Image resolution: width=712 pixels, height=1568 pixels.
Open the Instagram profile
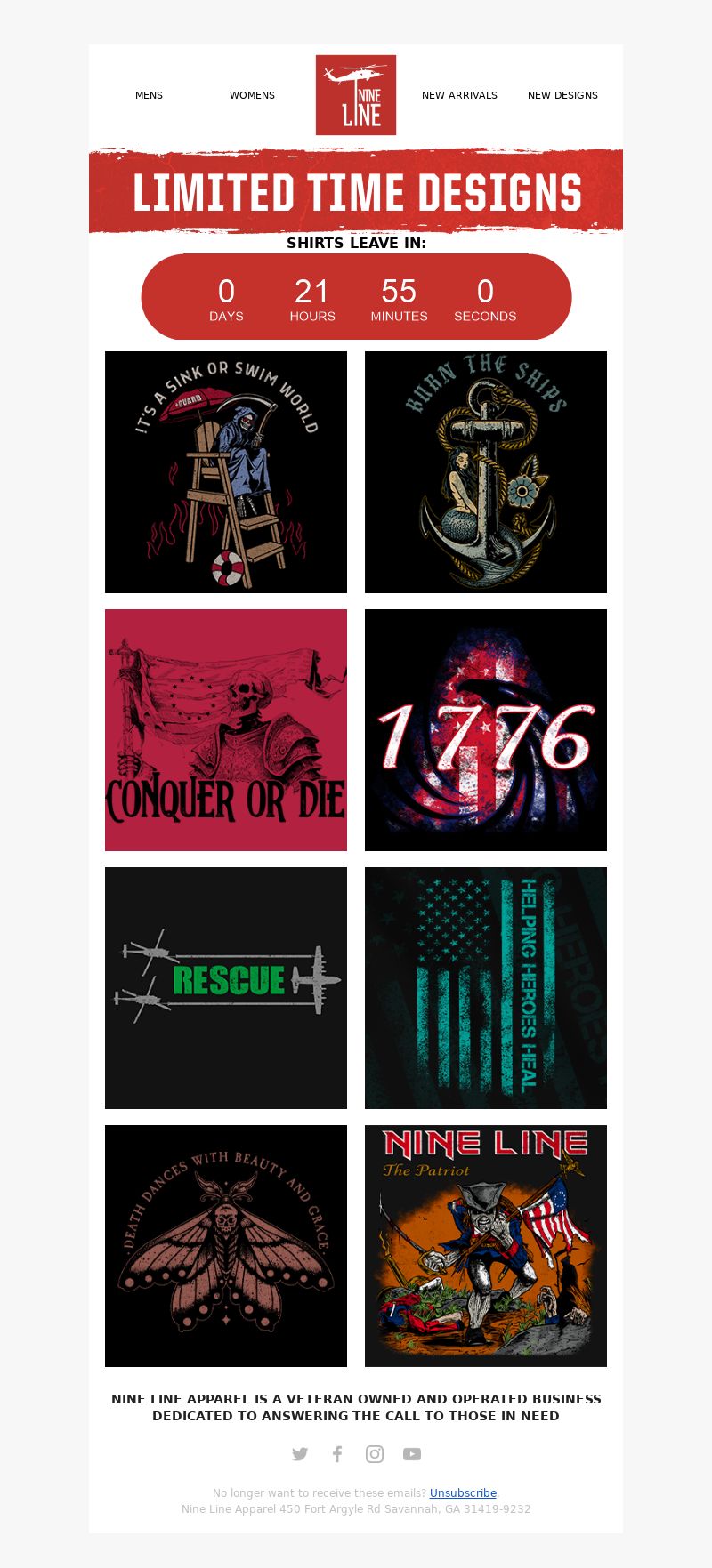coord(375,1454)
